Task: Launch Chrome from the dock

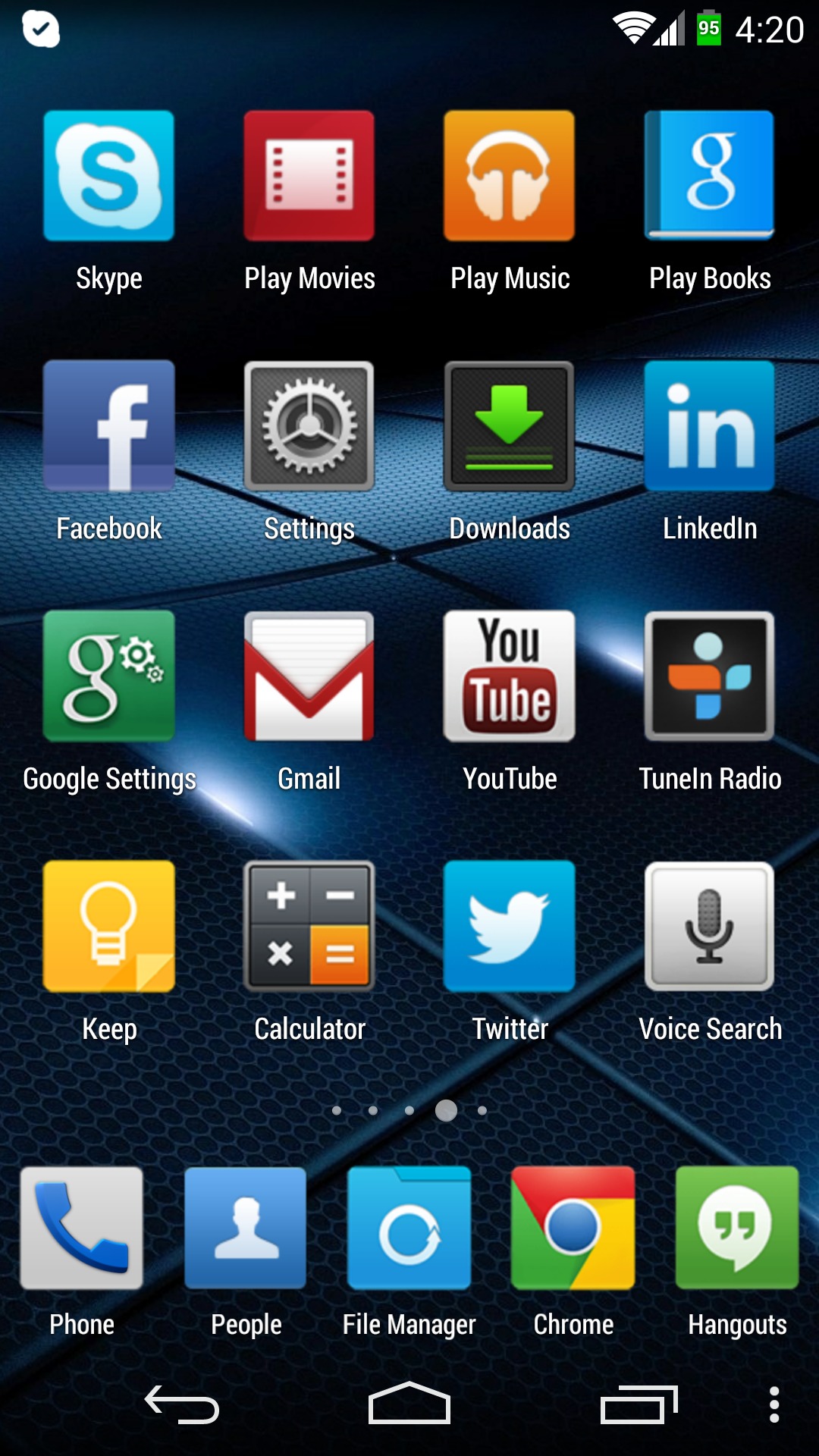Action: click(x=573, y=1228)
